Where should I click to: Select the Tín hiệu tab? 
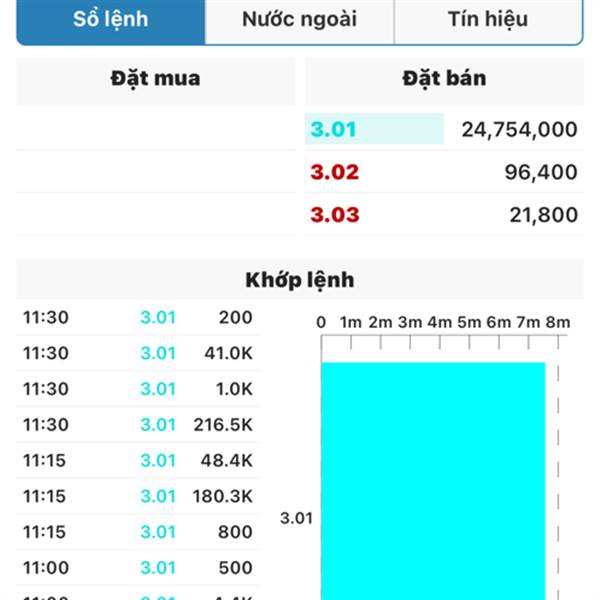[487, 20]
